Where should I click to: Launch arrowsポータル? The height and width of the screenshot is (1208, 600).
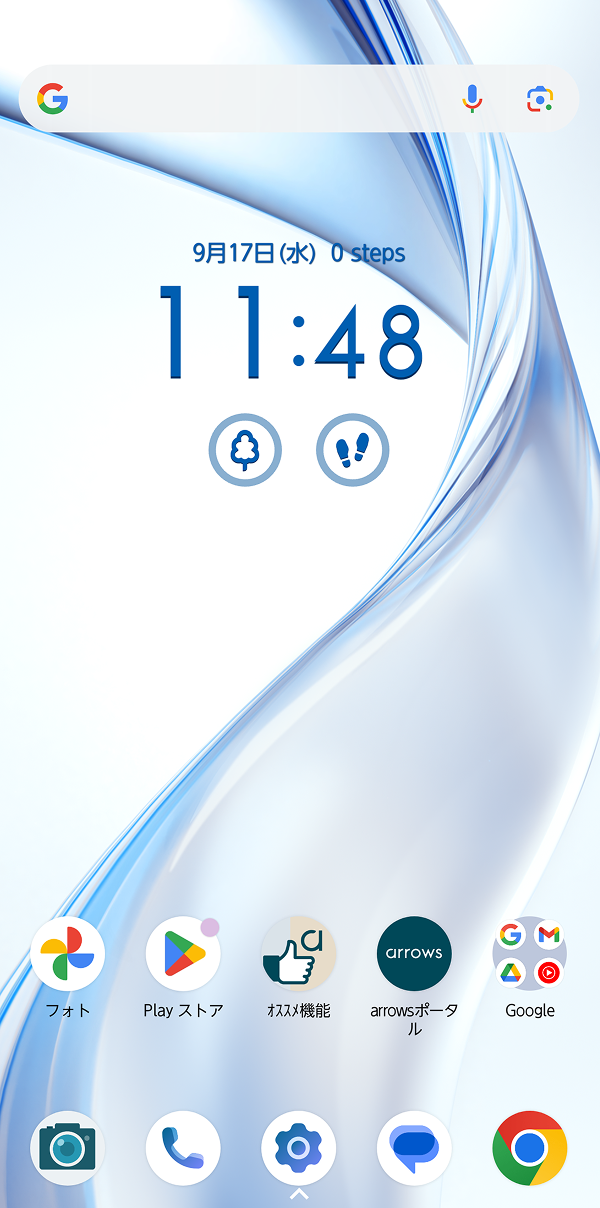tap(414, 954)
